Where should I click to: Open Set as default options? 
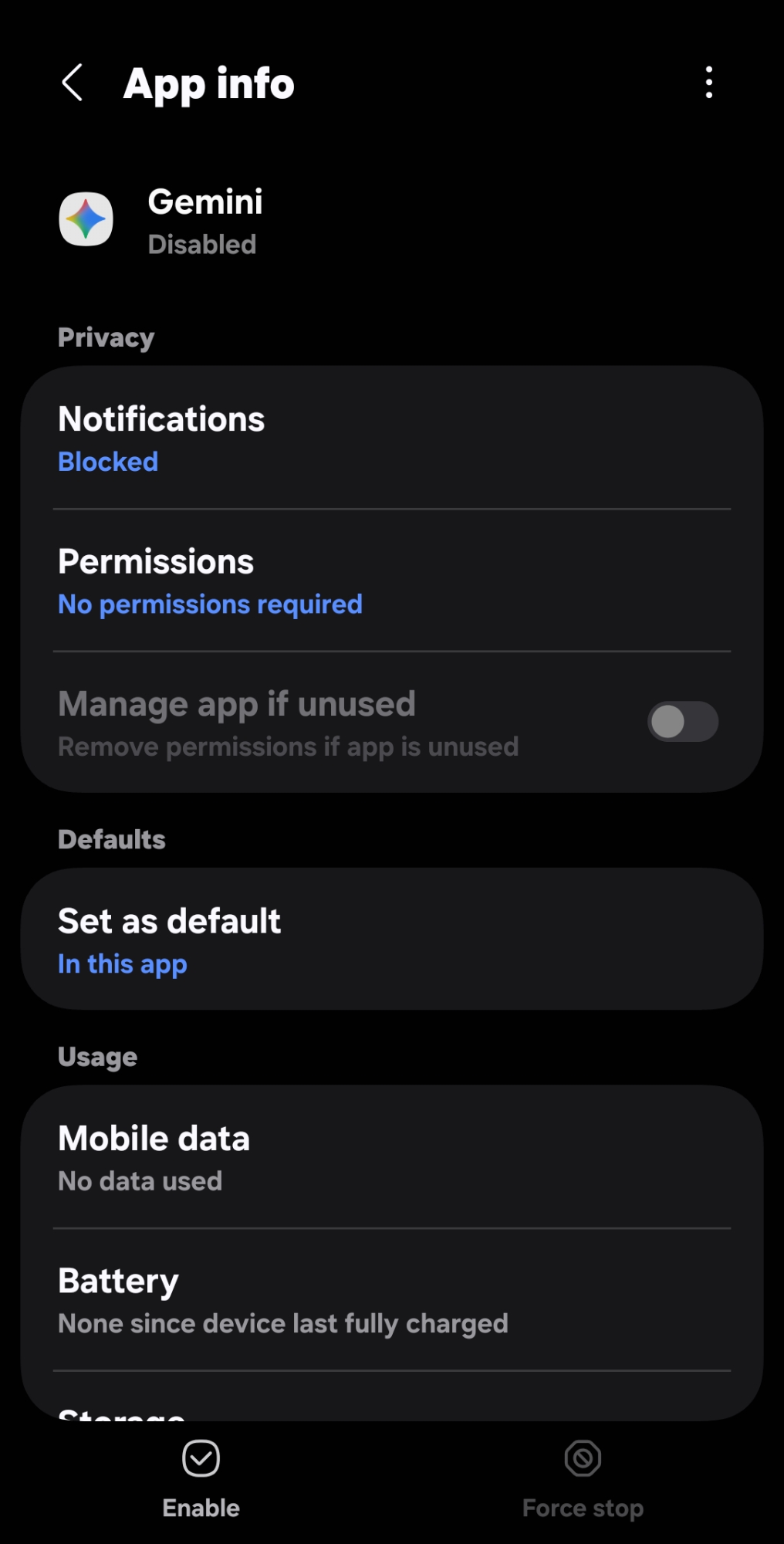click(392, 940)
